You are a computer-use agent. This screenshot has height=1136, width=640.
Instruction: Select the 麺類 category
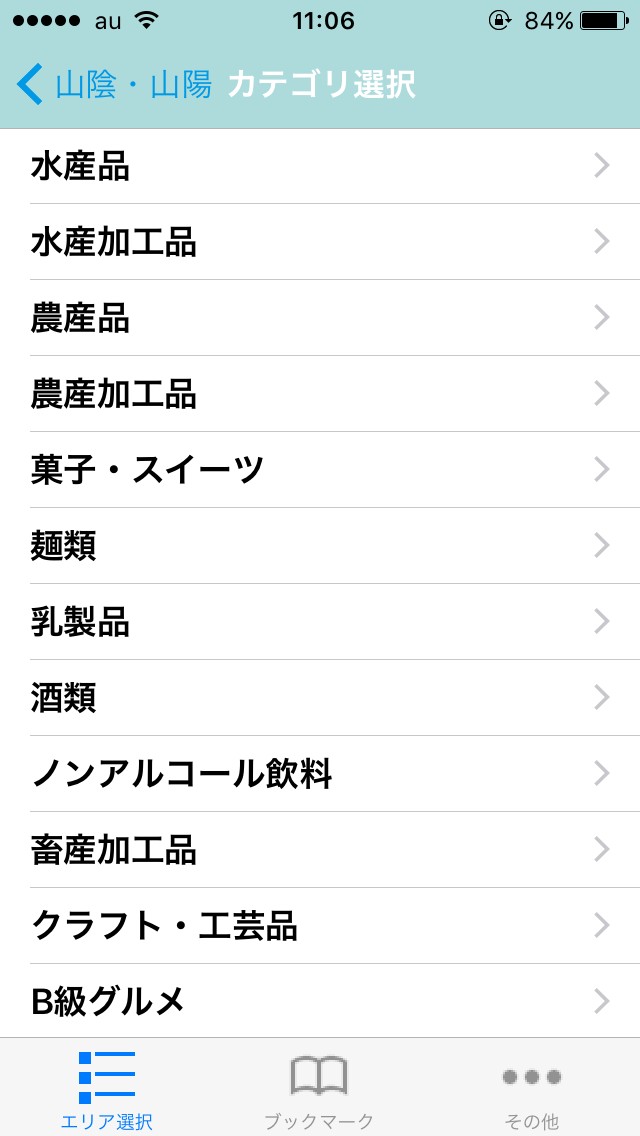click(x=320, y=546)
